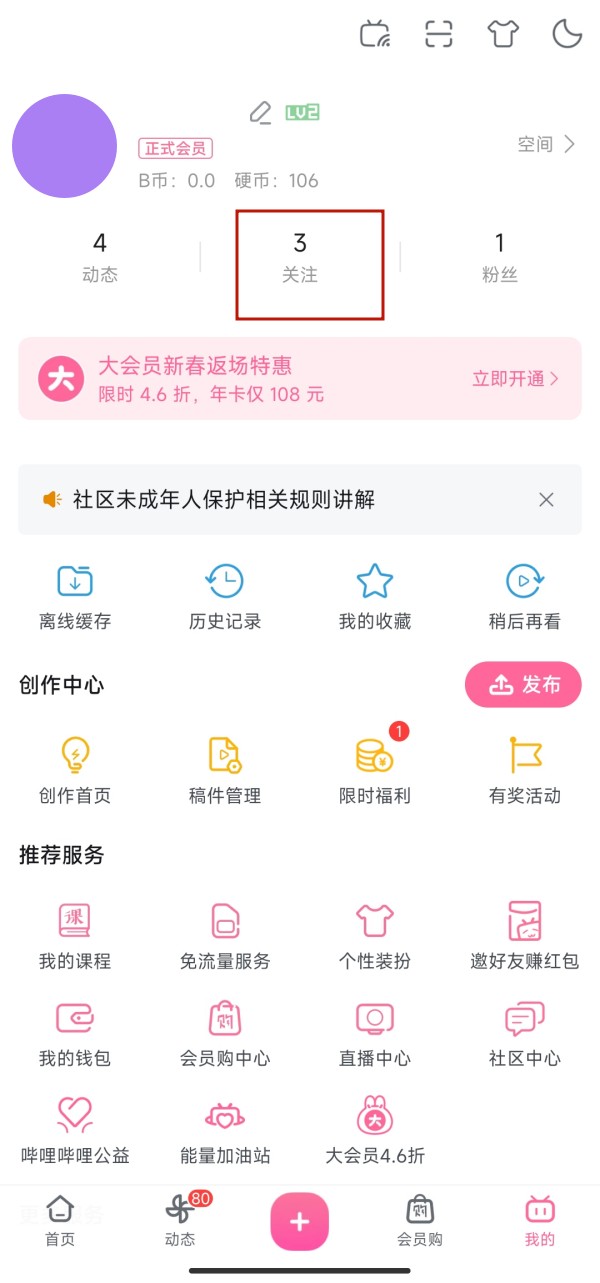Open 我的收藏 favorites
The width and height of the screenshot is (600, 1283).
tap(375, 597)
